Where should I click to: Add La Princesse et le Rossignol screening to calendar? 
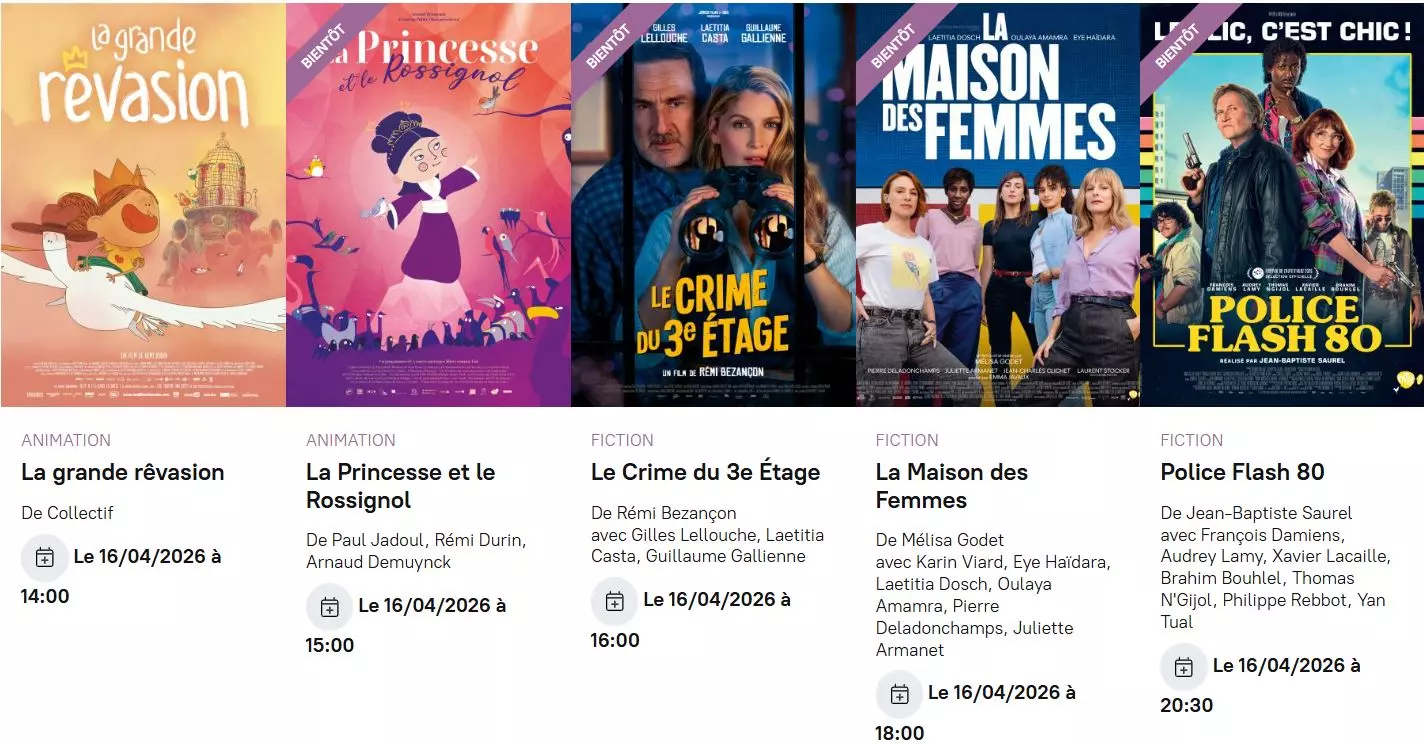pyautogui.click(x=330, y=606)
